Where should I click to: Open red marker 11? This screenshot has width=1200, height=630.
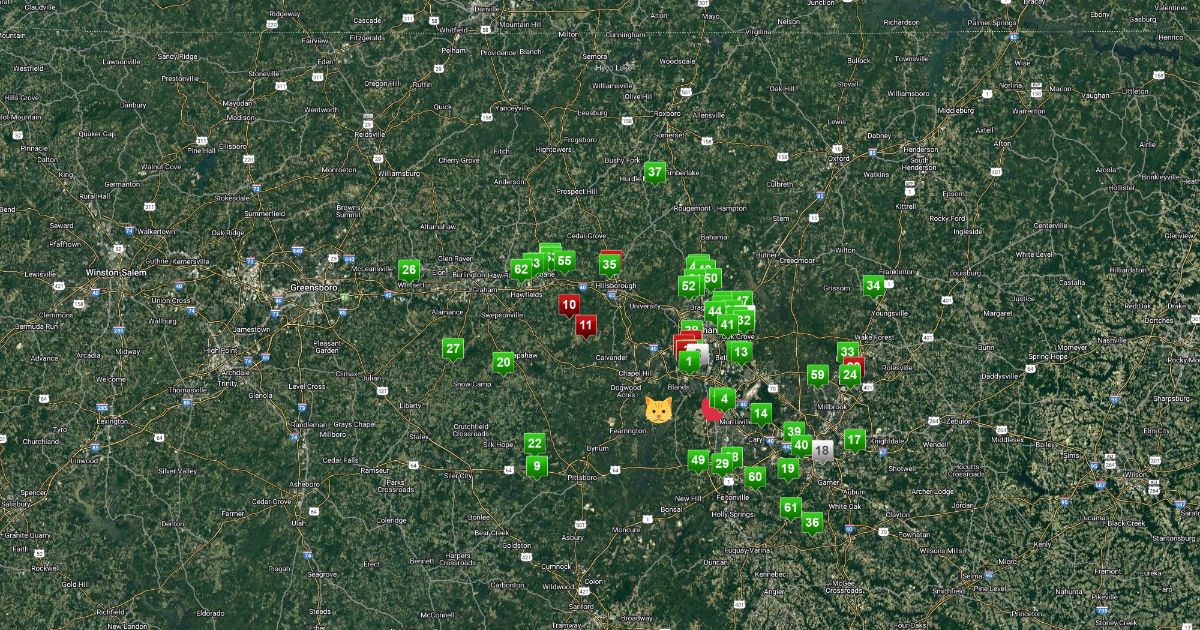pos(586,325)
